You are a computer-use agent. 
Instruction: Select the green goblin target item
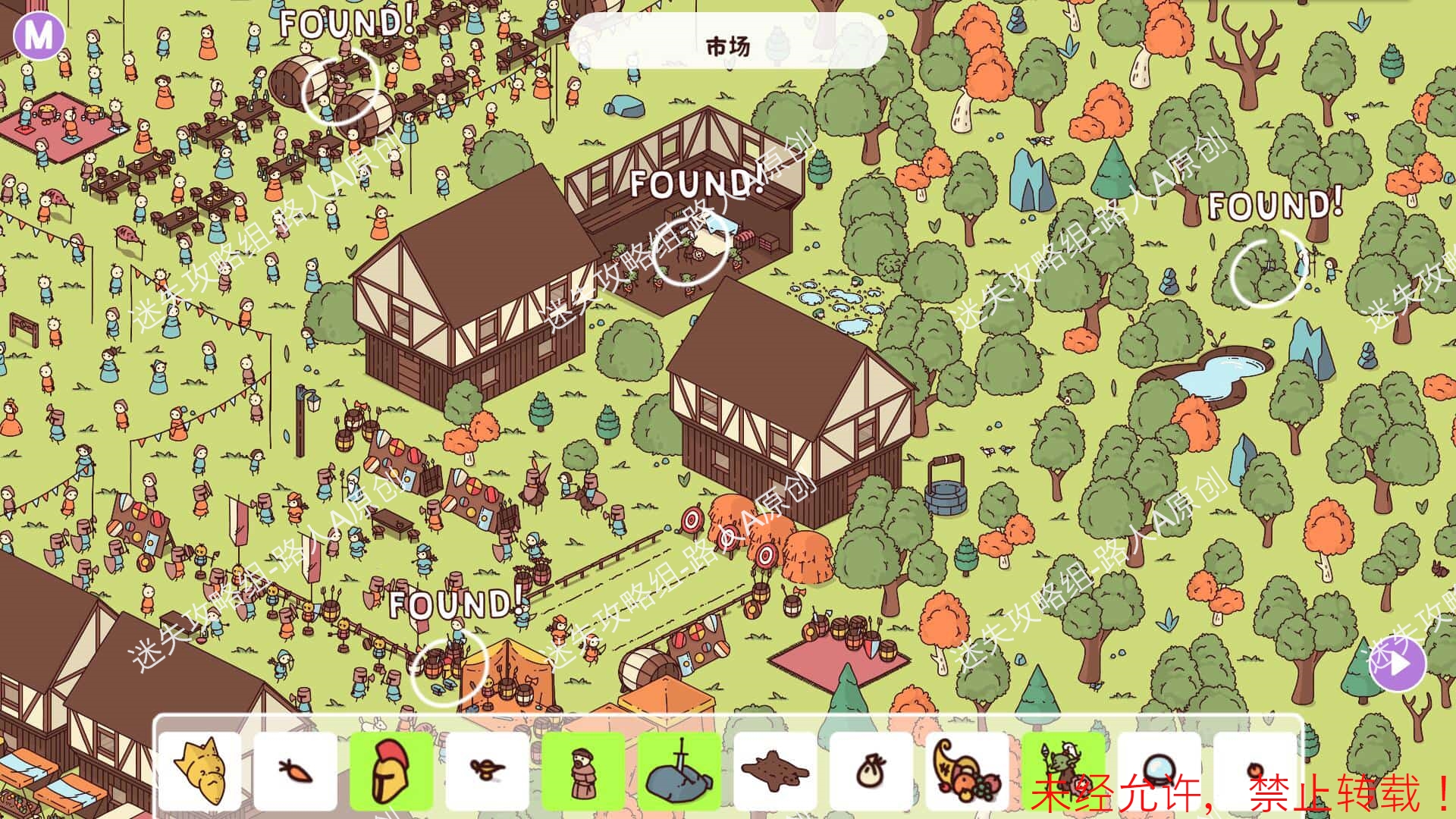click(1062, 770)
